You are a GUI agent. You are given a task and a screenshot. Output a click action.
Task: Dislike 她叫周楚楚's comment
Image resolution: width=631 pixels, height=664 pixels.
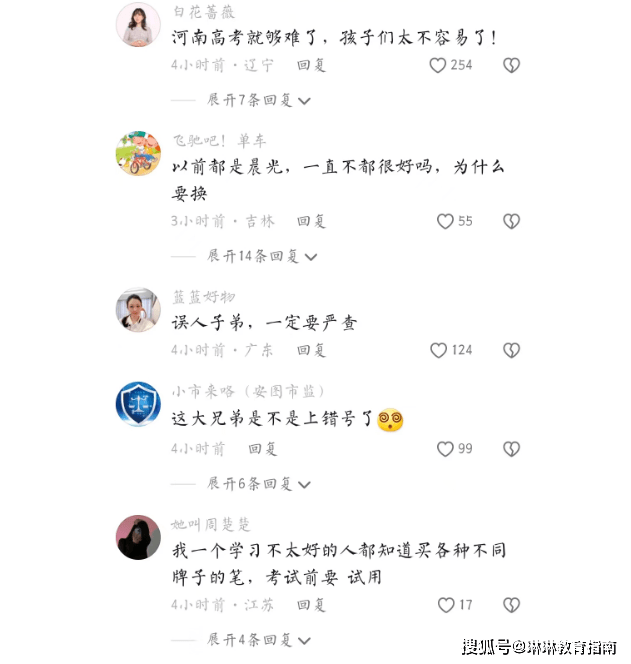coord(511,605)
